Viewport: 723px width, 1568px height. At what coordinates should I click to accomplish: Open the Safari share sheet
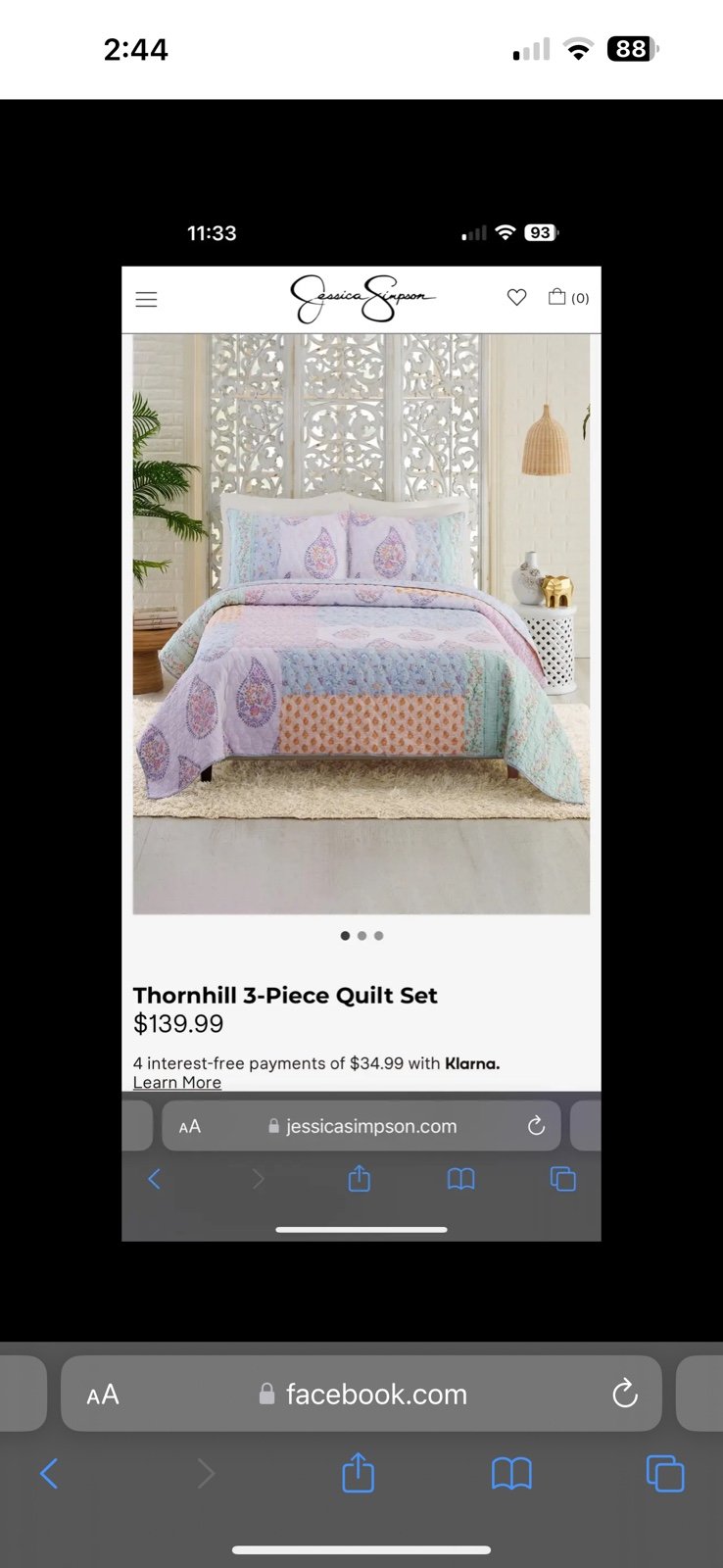pos(359,1472)
